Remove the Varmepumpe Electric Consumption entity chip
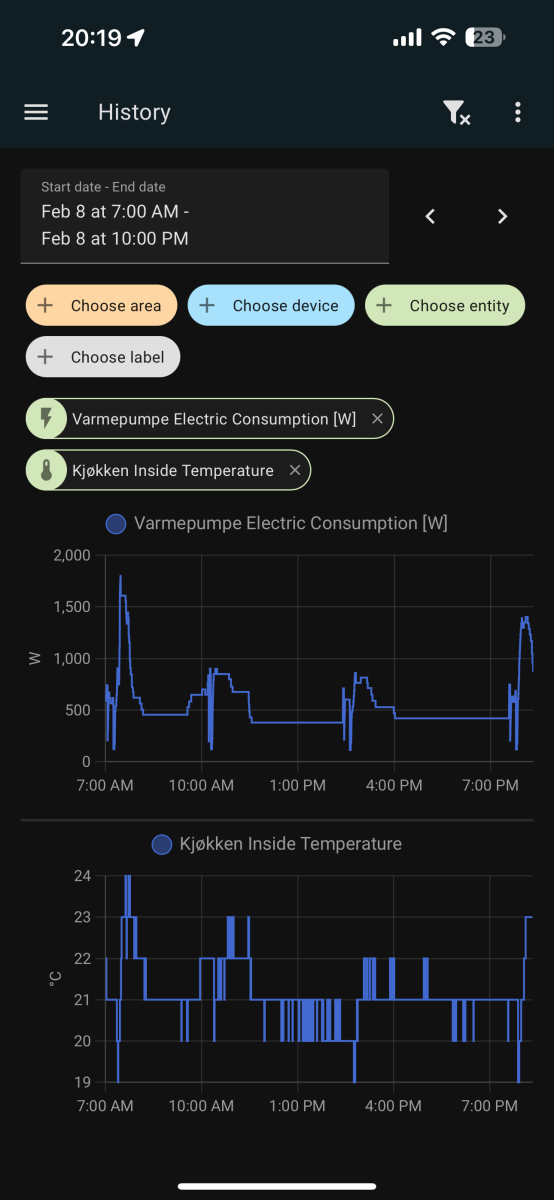Viewport: 554px width, 1200px height. point(377,419)
